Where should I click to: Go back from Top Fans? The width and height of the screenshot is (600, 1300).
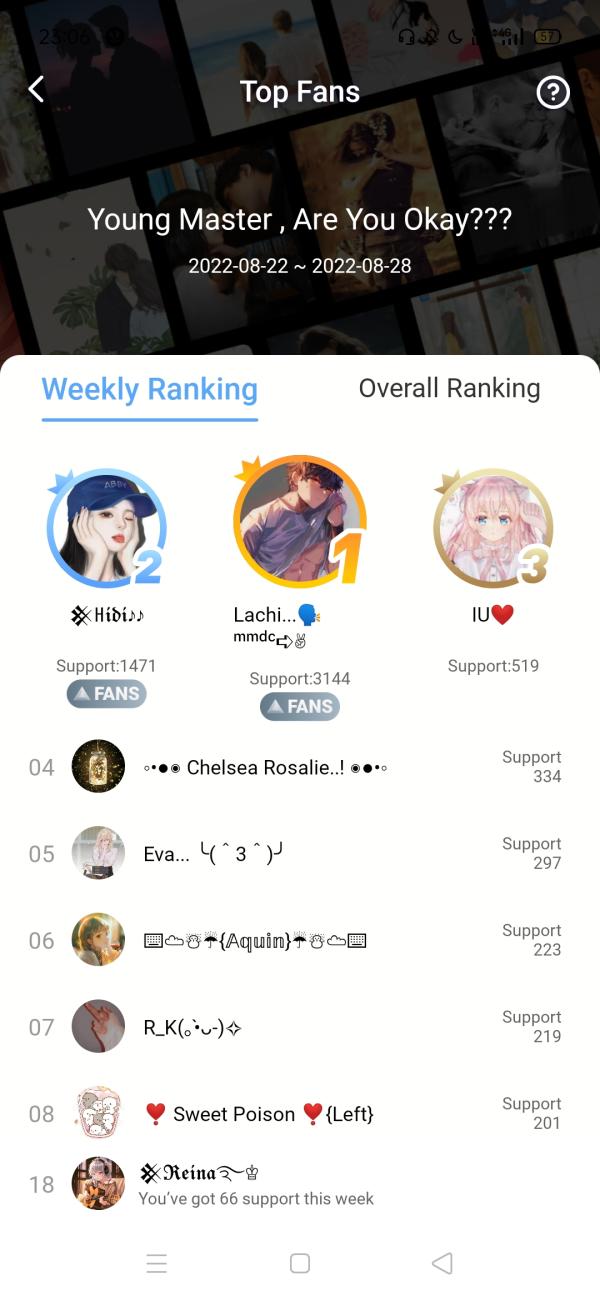tap(36, 90)
